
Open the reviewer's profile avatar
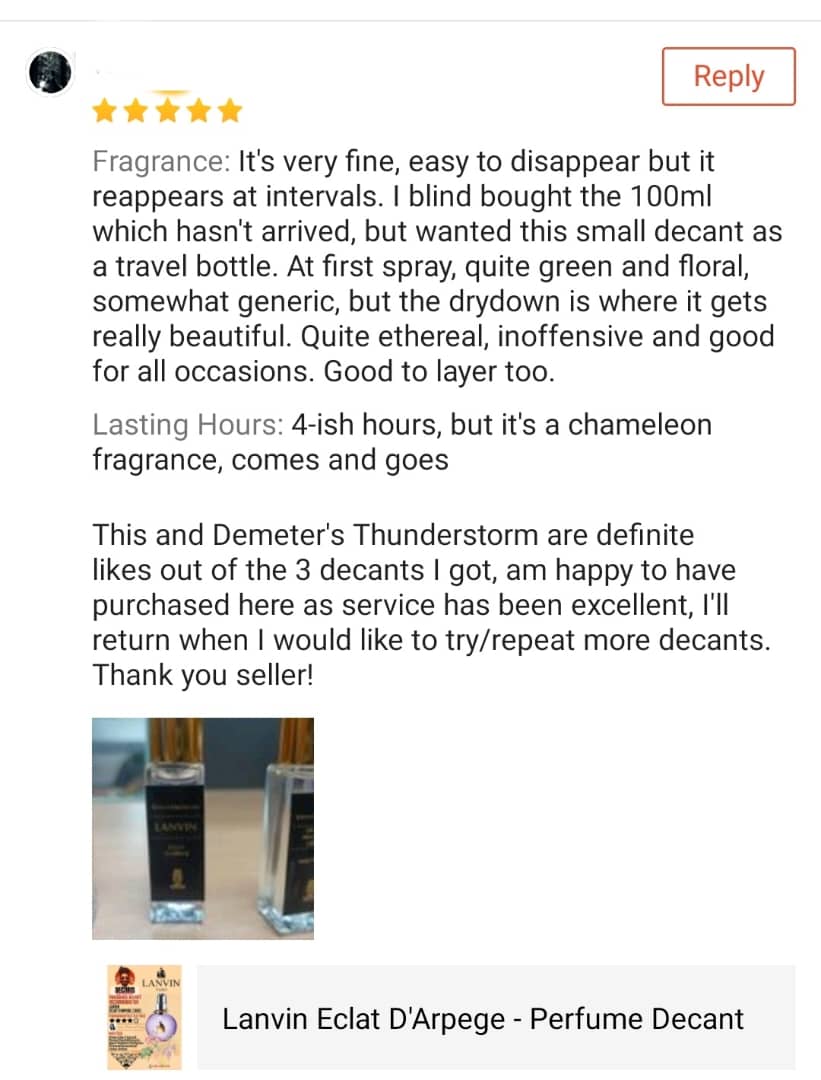pyautogui.click(x=50, y=71)
